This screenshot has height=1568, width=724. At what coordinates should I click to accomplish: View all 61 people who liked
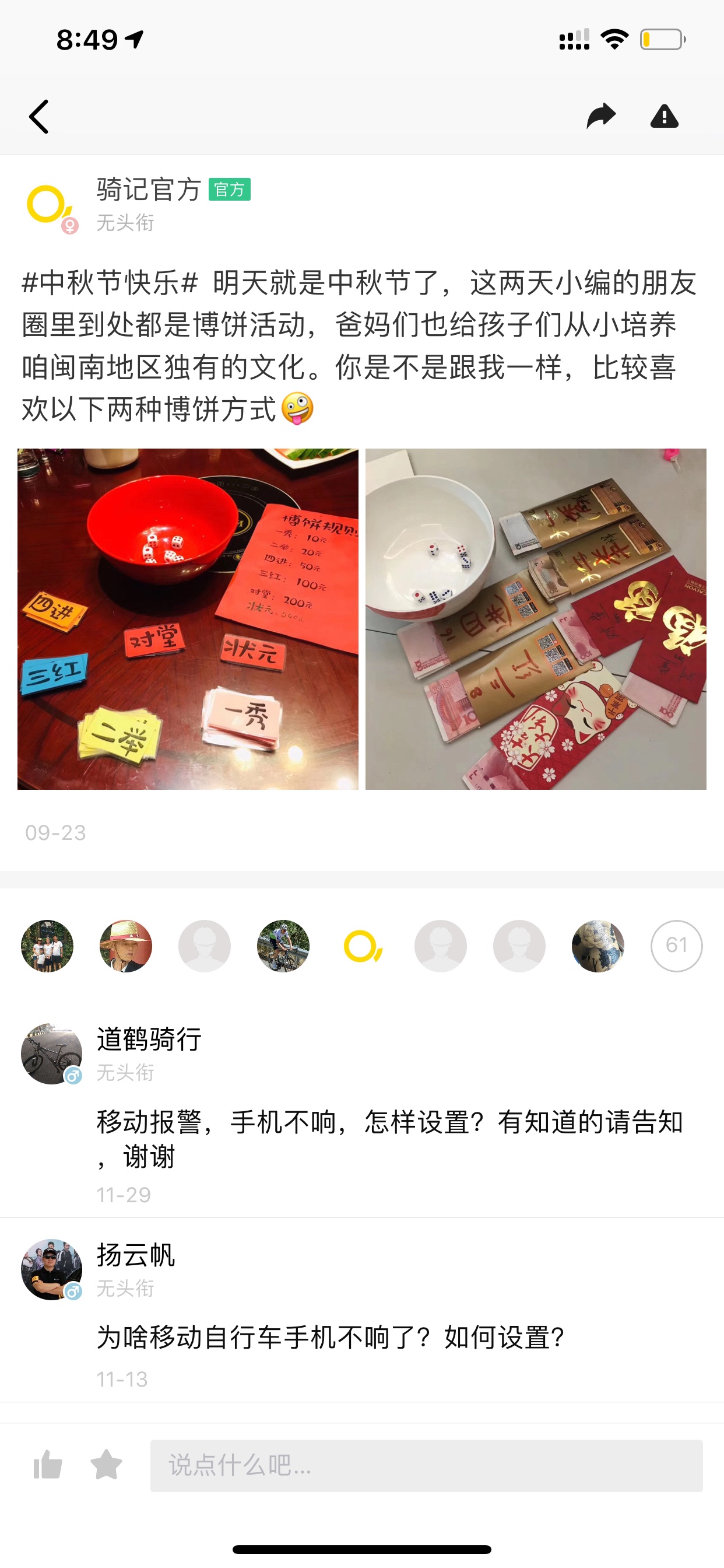[677, 946]
